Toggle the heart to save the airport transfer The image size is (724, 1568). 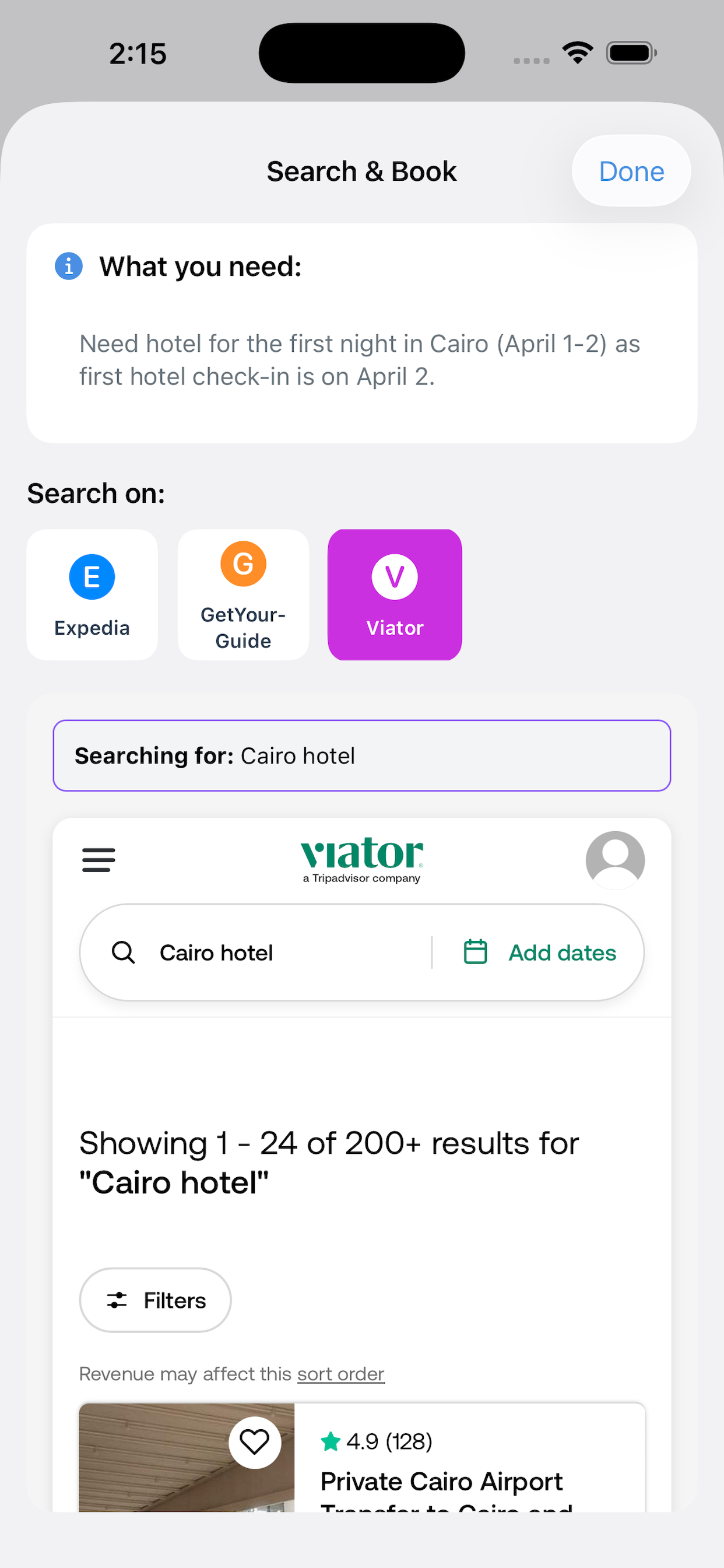[x=255, y=1441]
